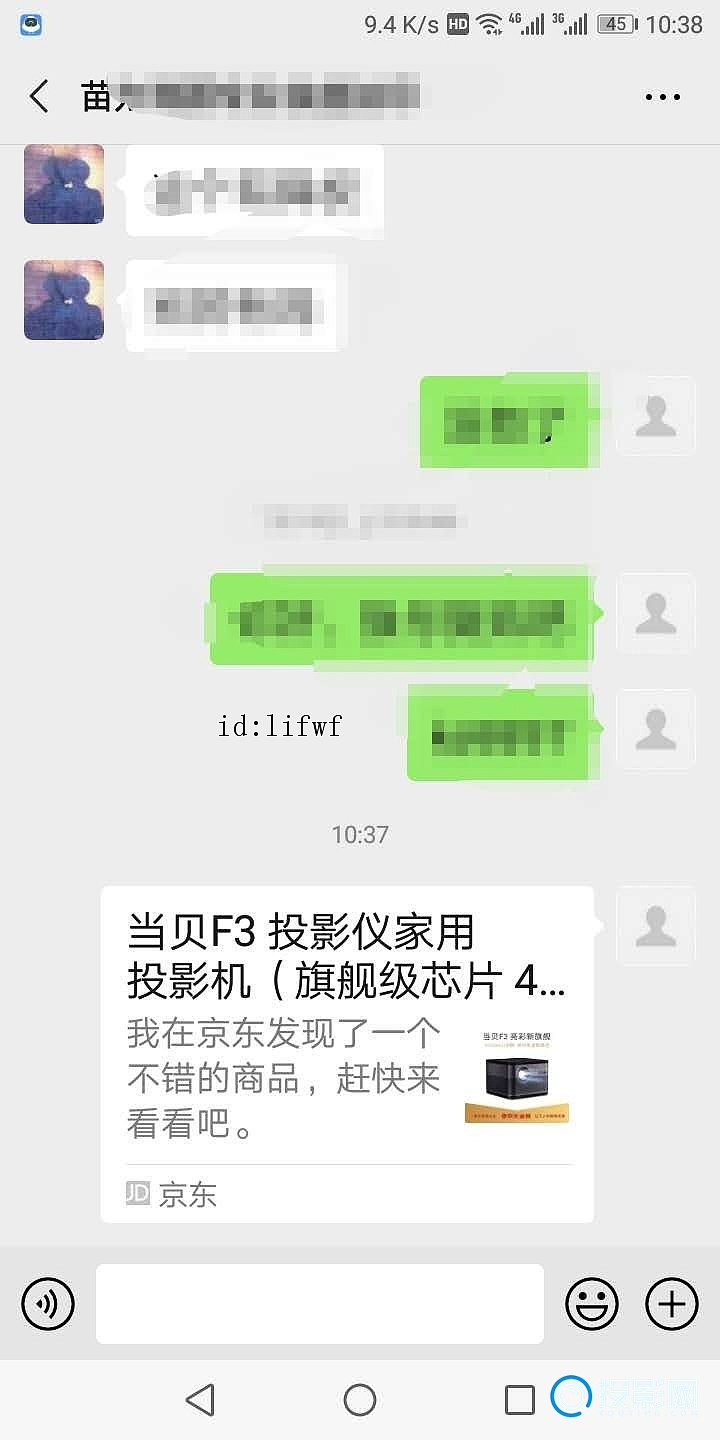The width and height of the screenshot is (720, 1440).
Task: Open the 当贝F3 投影仪 JD product card
Action: [347, 1050]
